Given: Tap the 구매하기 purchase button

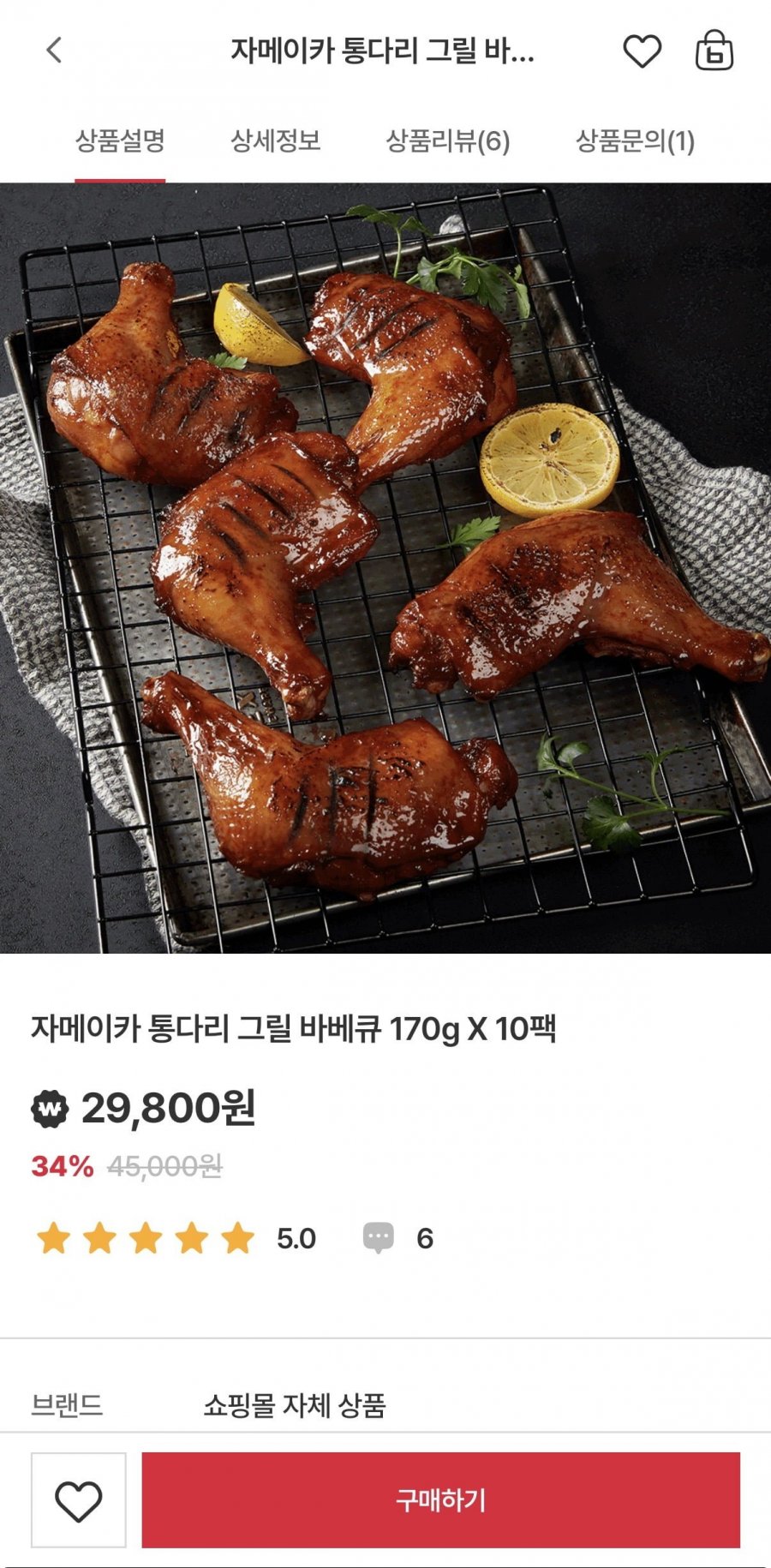Looking at the screenshot, I should click(x=440, y=1499).
